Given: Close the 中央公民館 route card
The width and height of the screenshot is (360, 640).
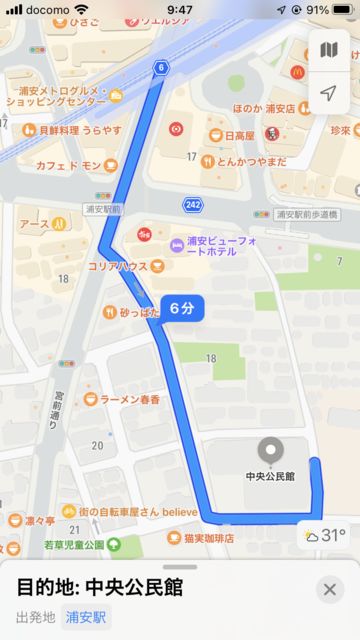Looking at the screenshot, I should click(x=330, y=590).
